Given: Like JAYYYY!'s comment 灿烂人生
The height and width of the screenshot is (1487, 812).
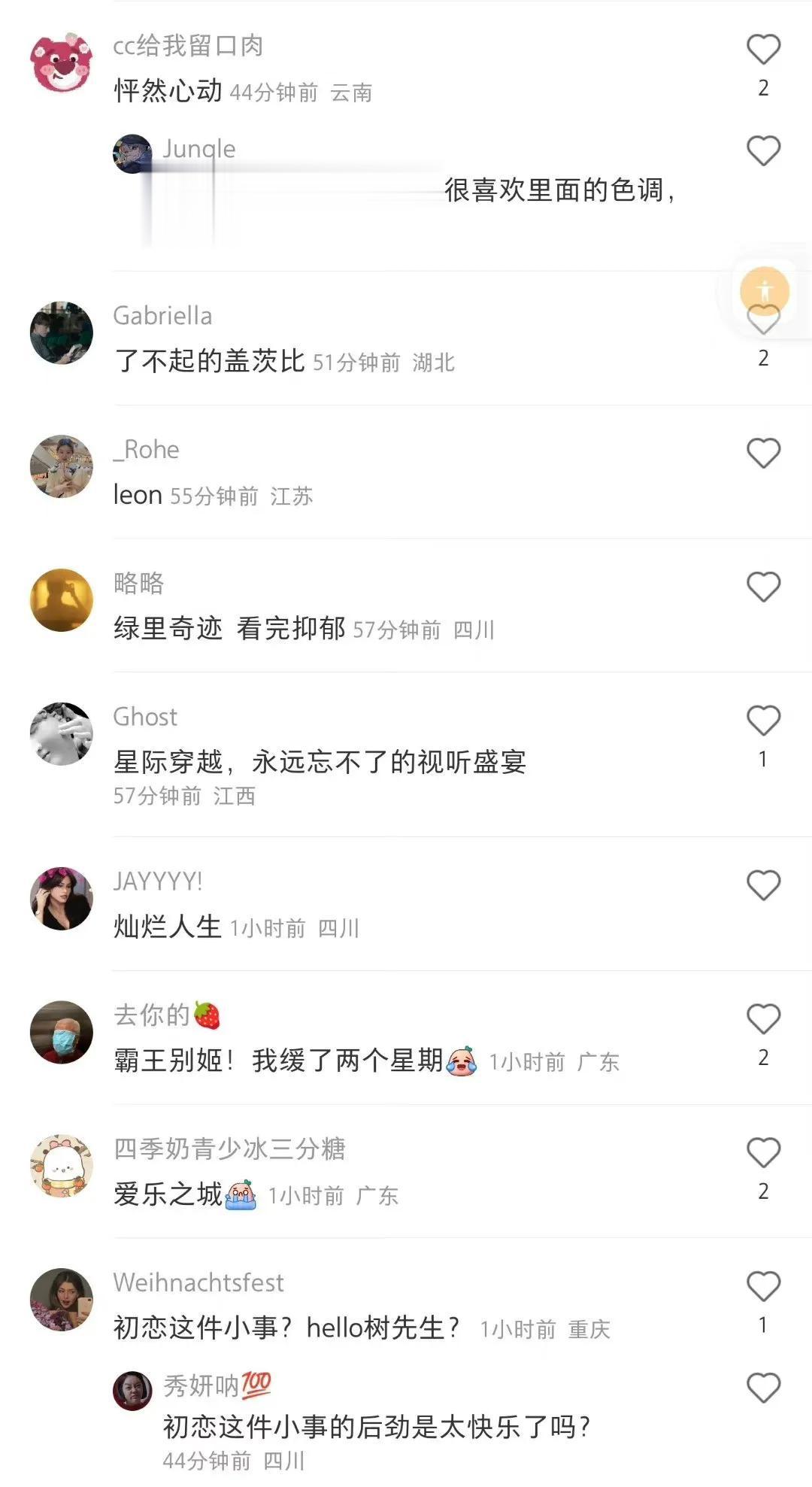Looking at the screenshot, I should [x=763, y=885].
